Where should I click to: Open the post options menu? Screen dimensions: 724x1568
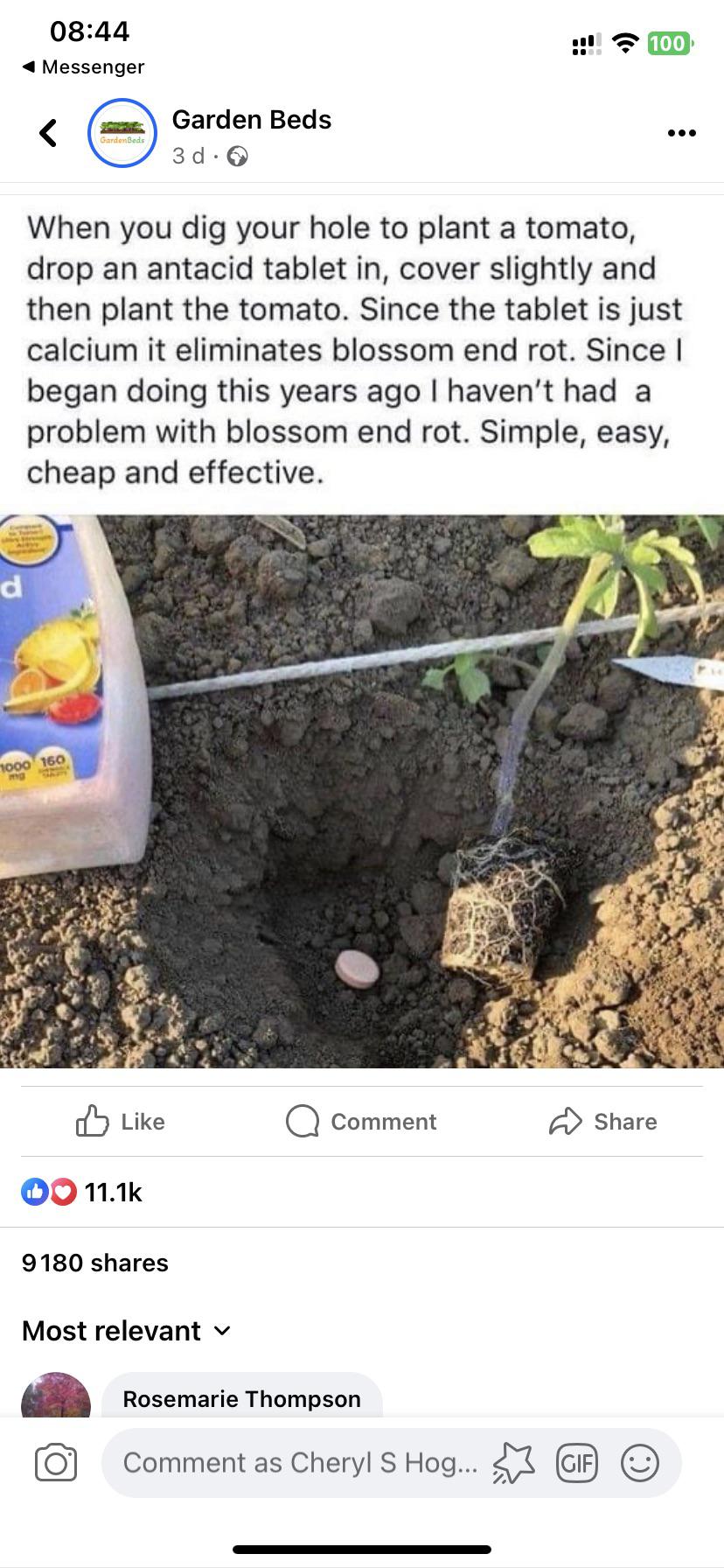[x=681, y=133]
